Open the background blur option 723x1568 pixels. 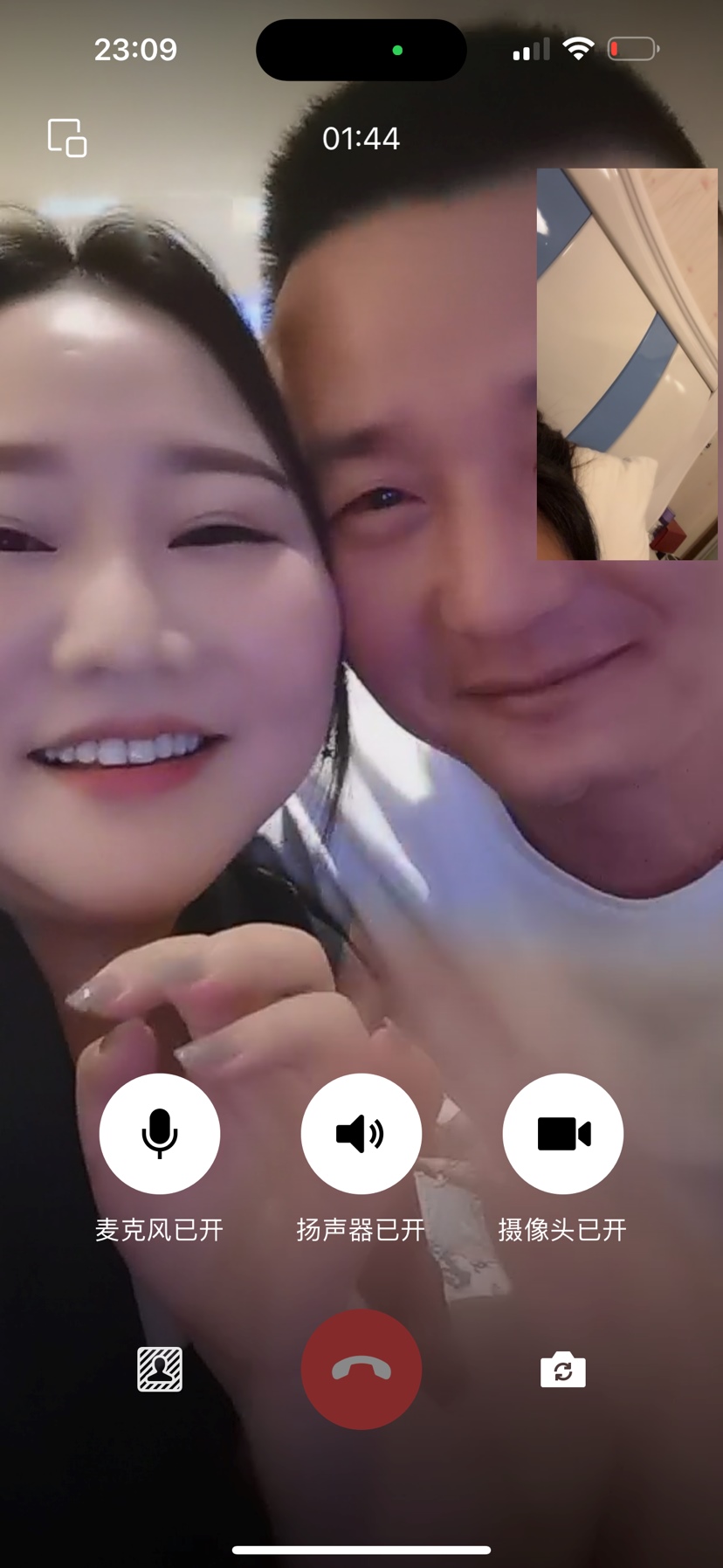(x=160, y=1369)
